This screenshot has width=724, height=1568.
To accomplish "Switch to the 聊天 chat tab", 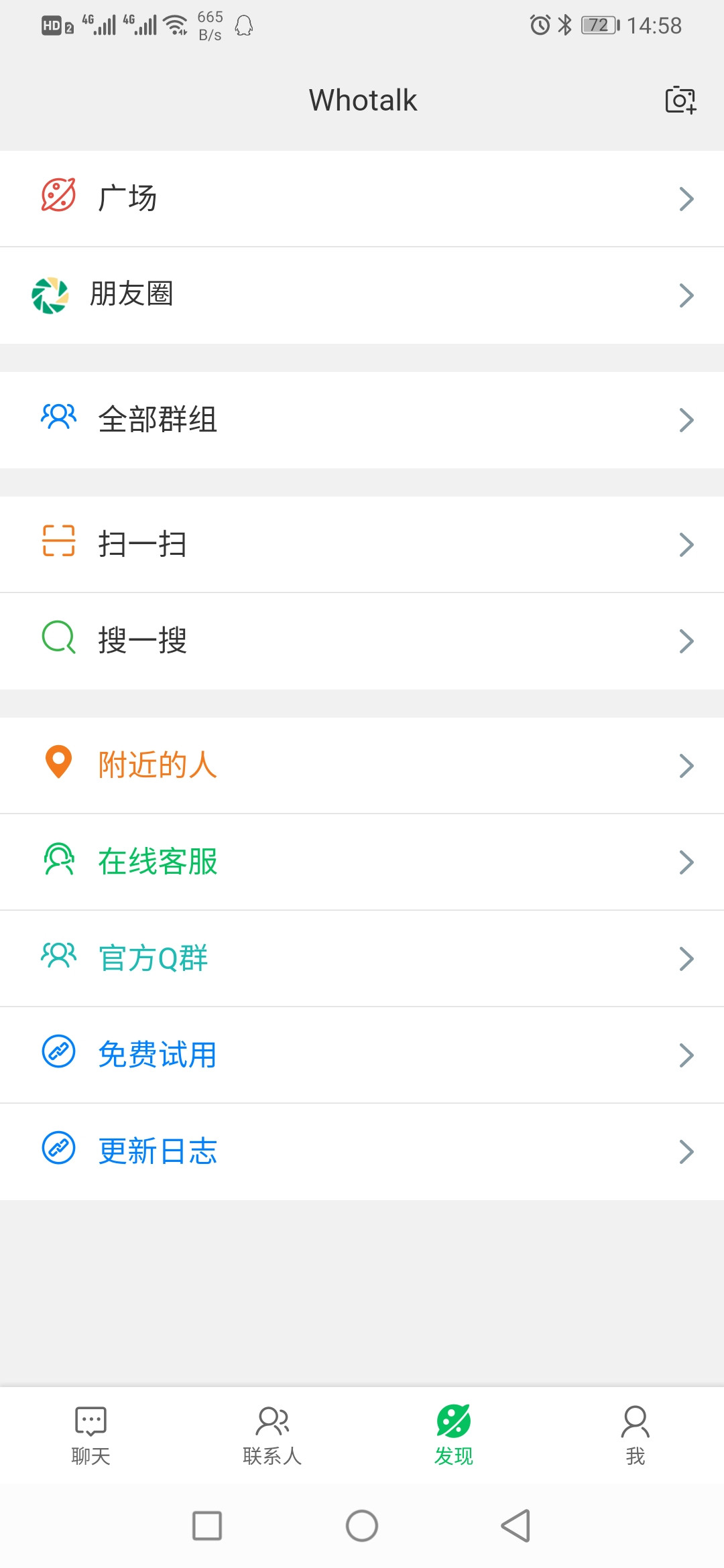I will (90, 1435).
